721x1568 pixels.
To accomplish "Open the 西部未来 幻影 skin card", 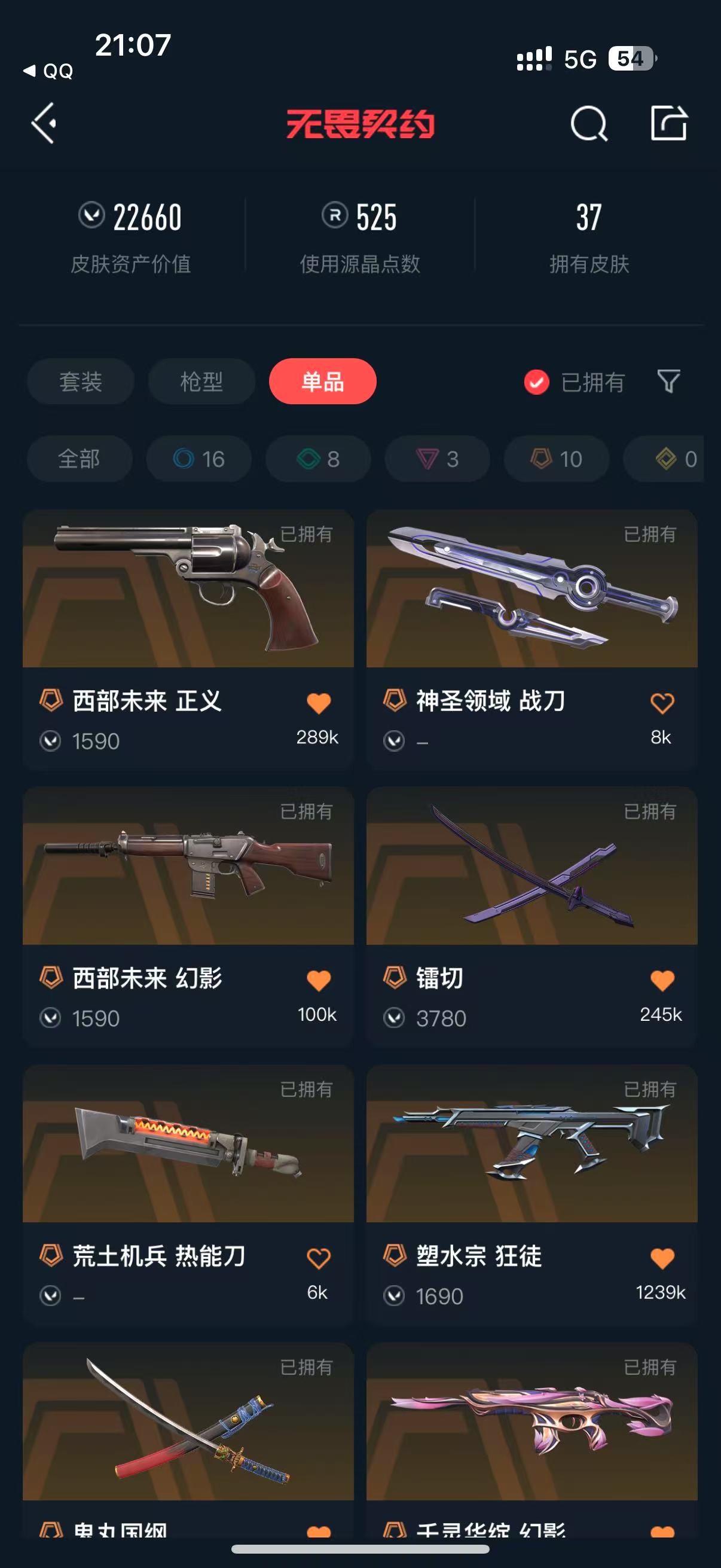I will tap(188, 866).
